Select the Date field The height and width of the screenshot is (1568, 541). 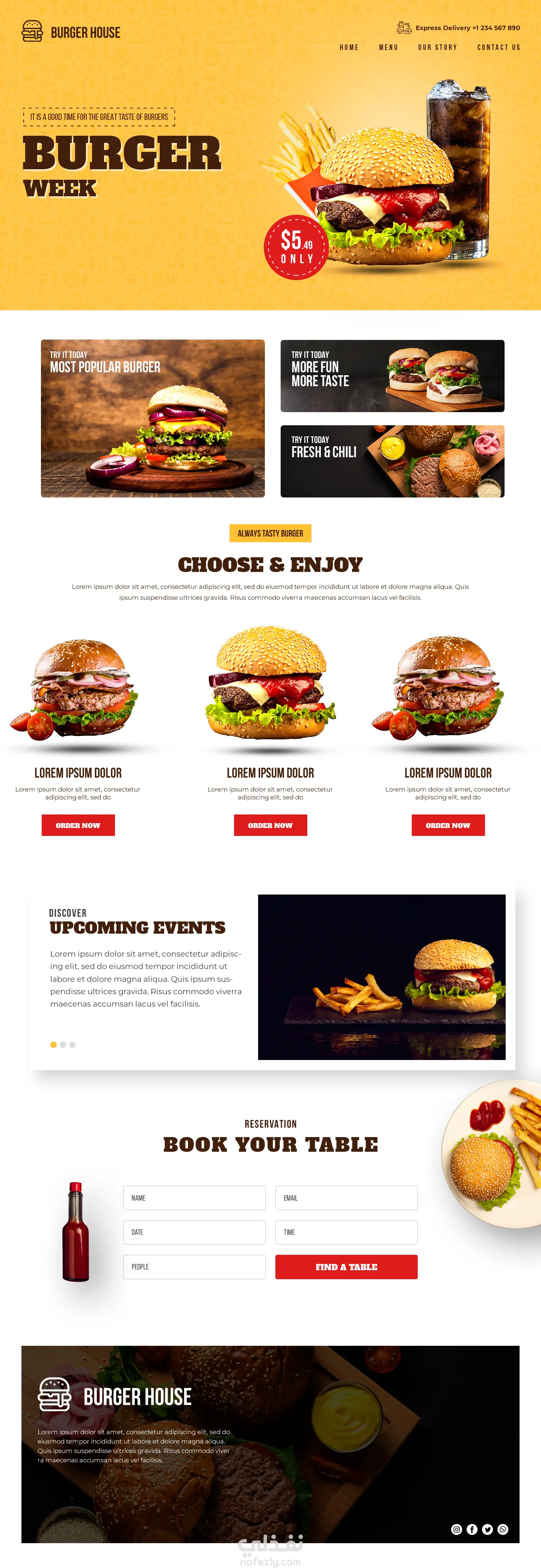click(x=194, y=1232)
